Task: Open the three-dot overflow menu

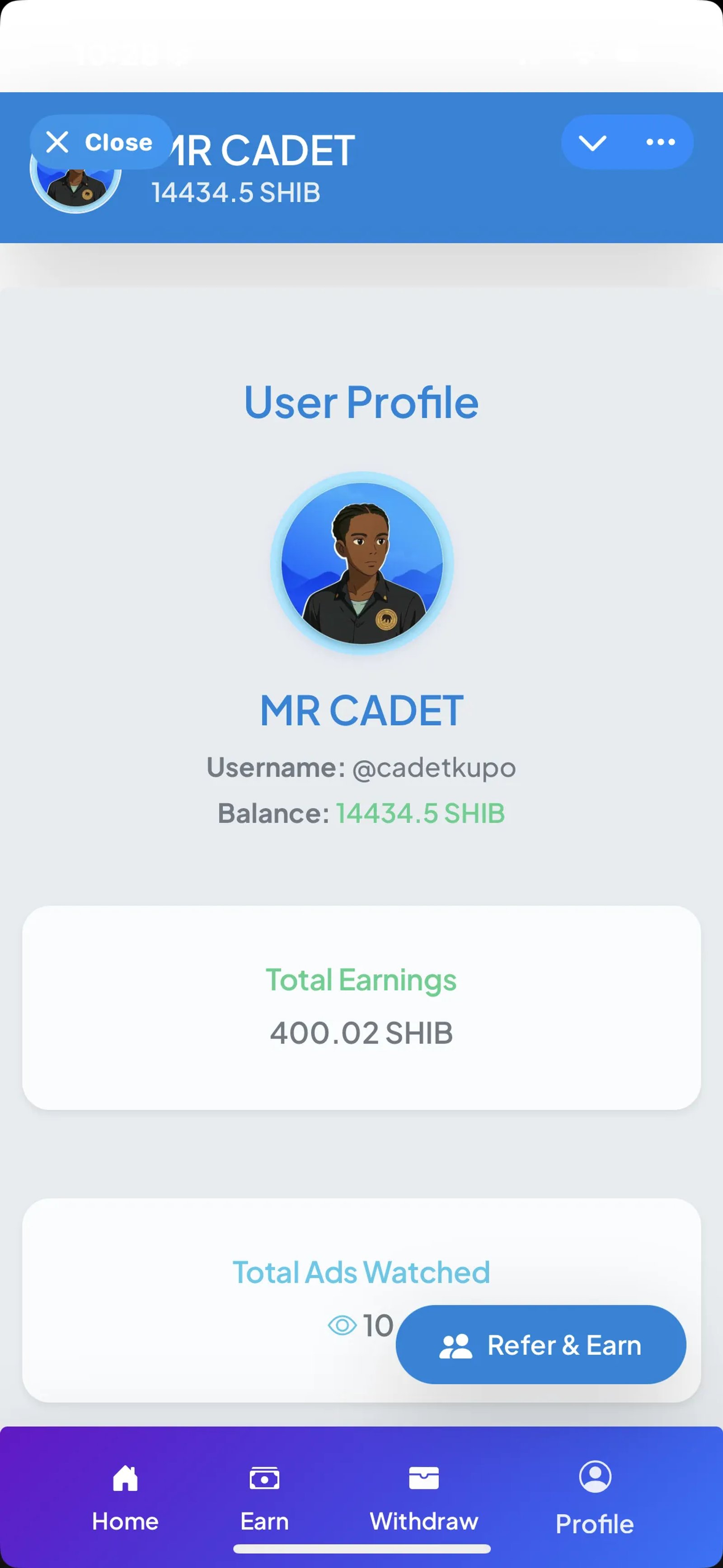Action: click(660, 142)
